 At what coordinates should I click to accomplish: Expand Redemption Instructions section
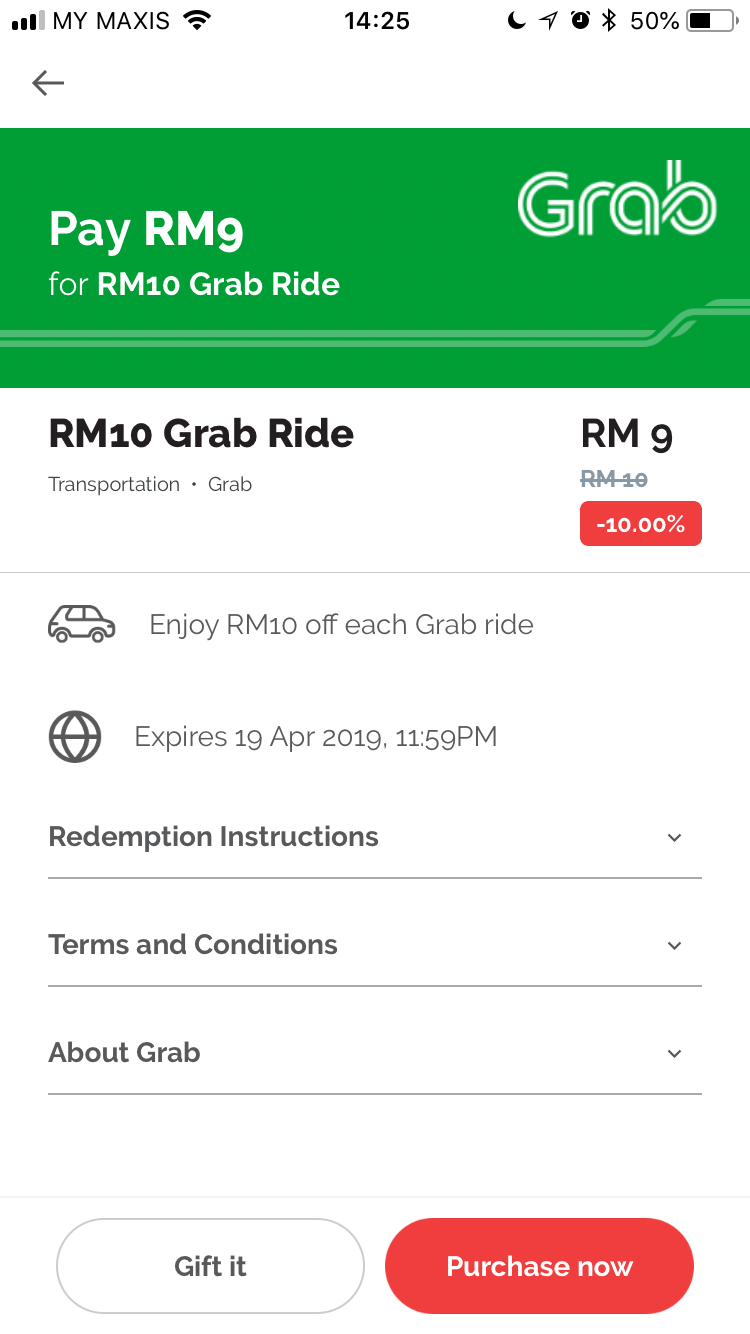pyautogui.click(x=374, y=837)
